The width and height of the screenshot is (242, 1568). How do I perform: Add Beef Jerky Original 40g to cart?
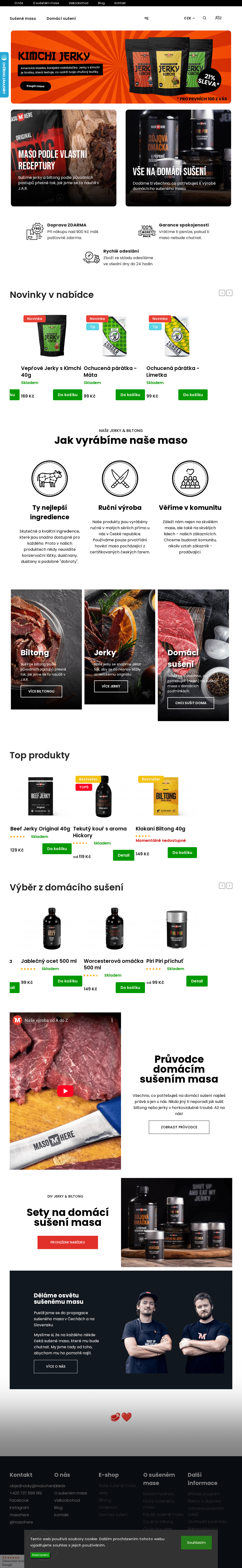click(x=57, y=848)
